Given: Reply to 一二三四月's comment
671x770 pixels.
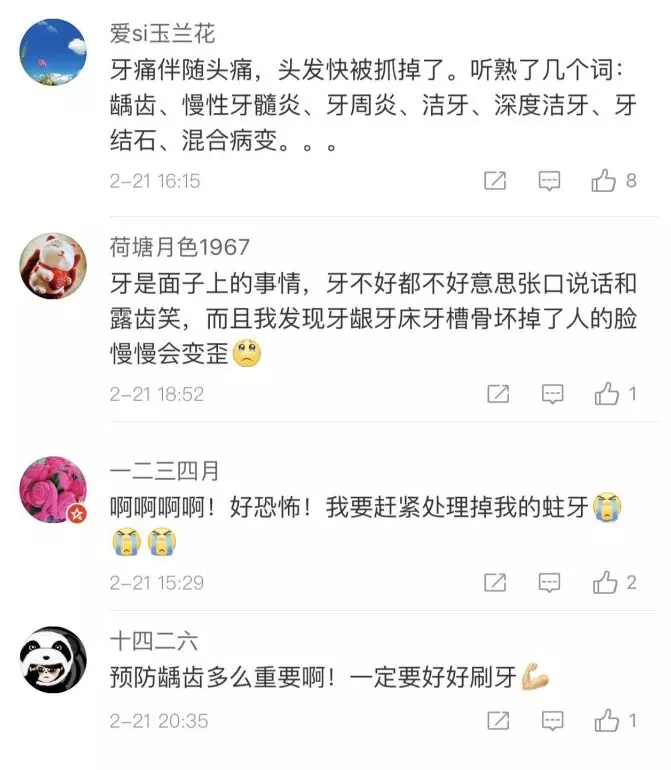Looking at the screenshot, I should 551,582.
